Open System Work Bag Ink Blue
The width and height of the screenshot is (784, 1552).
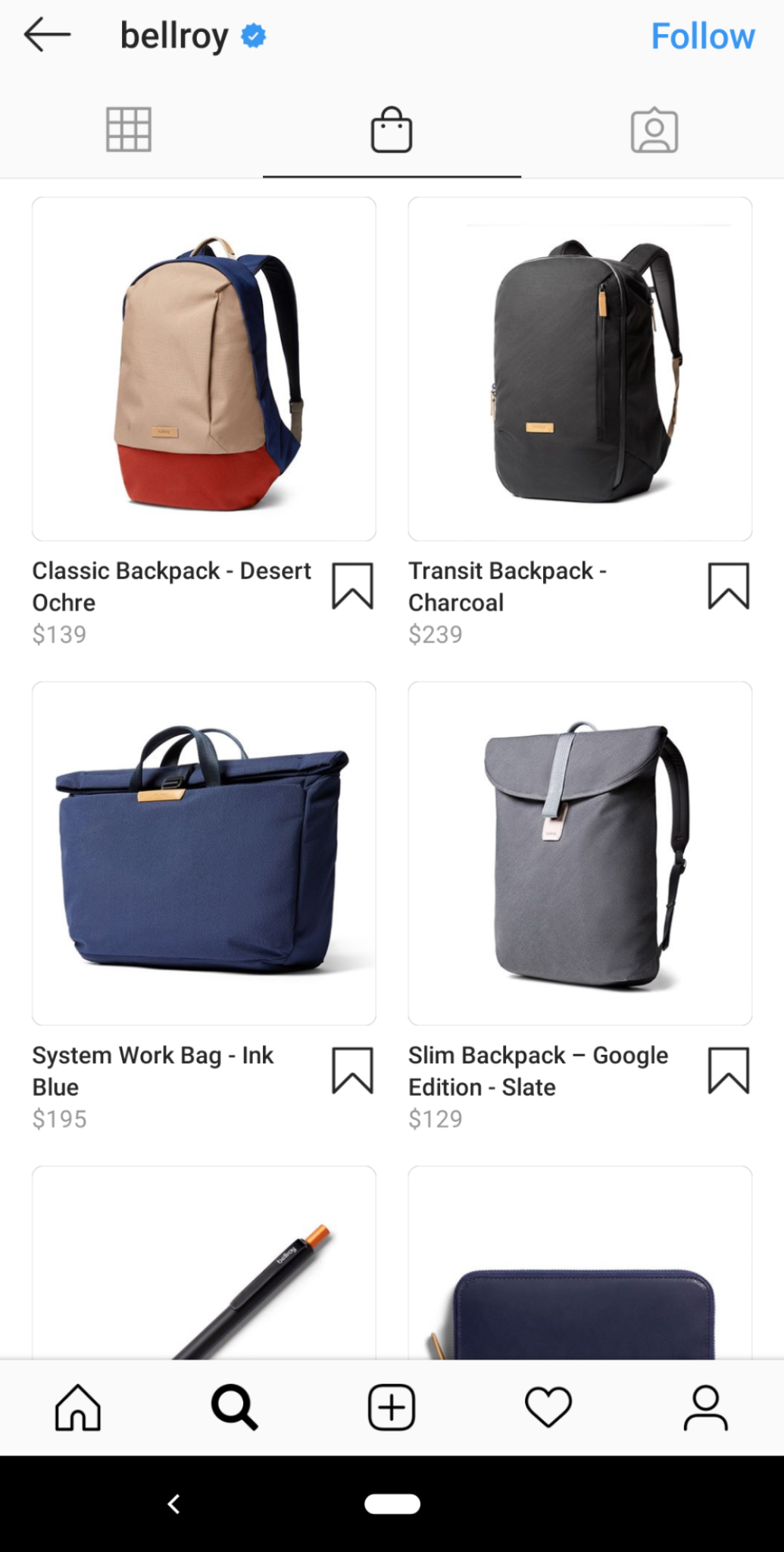204,853
